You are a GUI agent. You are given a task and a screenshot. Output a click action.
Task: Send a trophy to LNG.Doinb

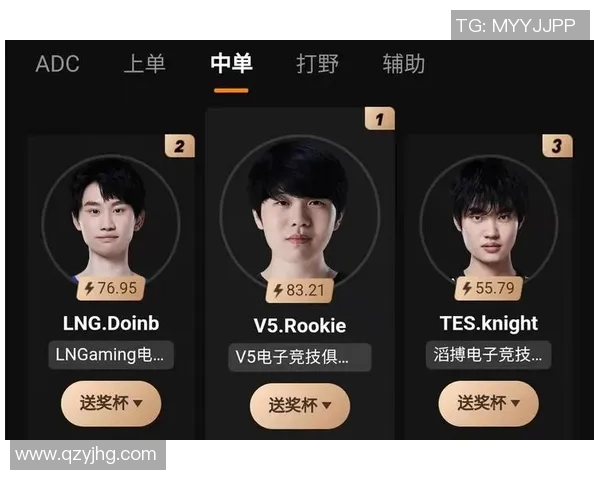click(110, 404)
